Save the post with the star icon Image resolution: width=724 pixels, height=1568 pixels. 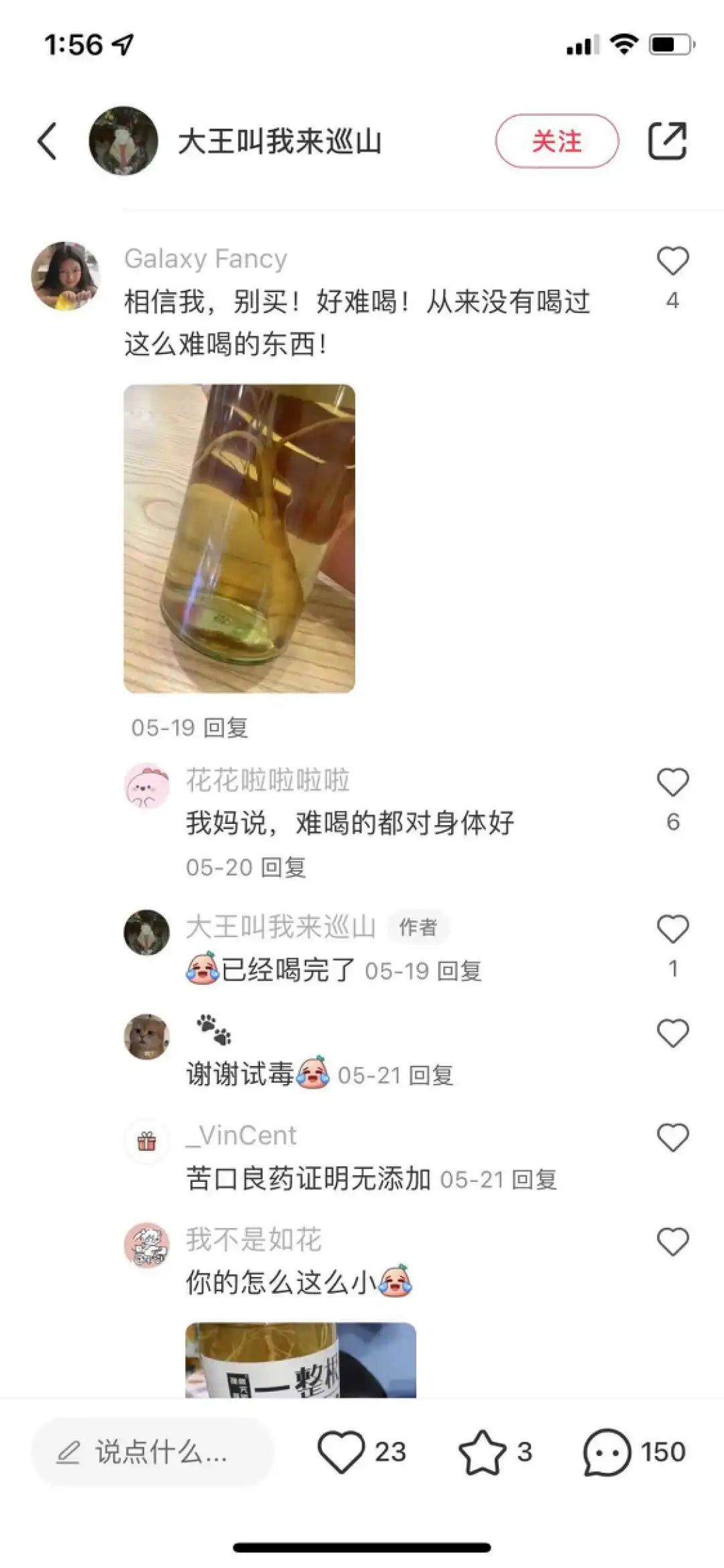point(483,1452)
